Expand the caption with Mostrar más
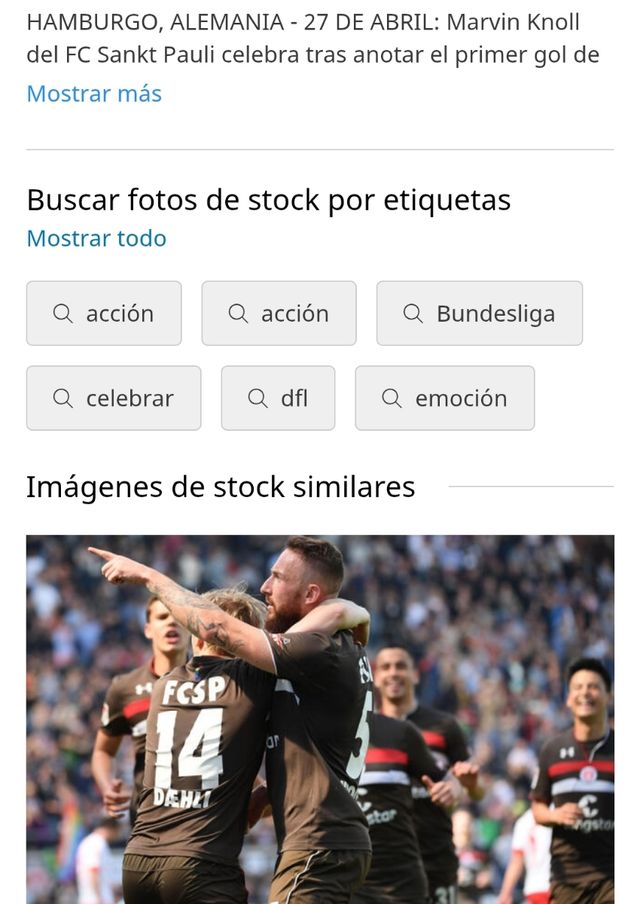The height and width of the screenshot is (904, 640). 94,94
